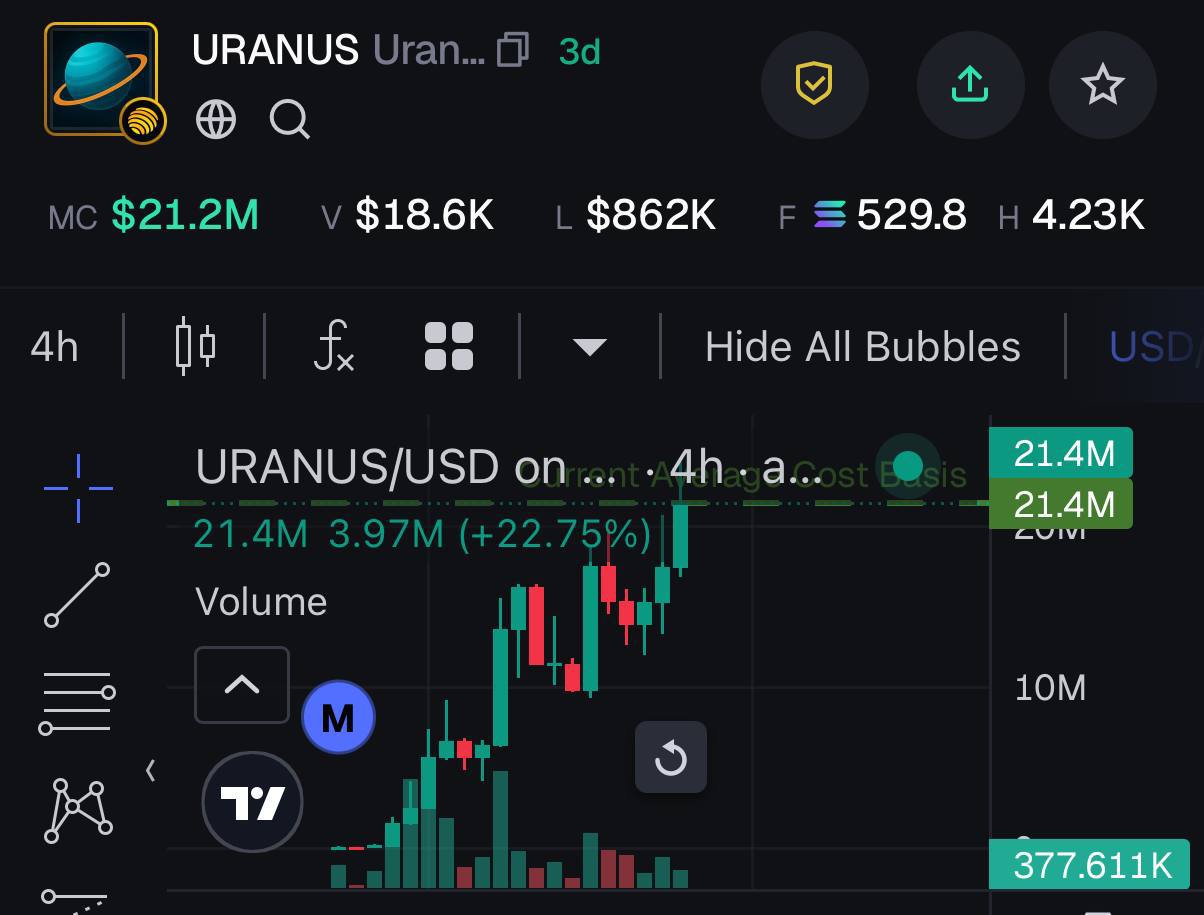This screenshot has width=1204, height=915.
Task: Open the pattern drawing tool
Action: coord(78,810)
